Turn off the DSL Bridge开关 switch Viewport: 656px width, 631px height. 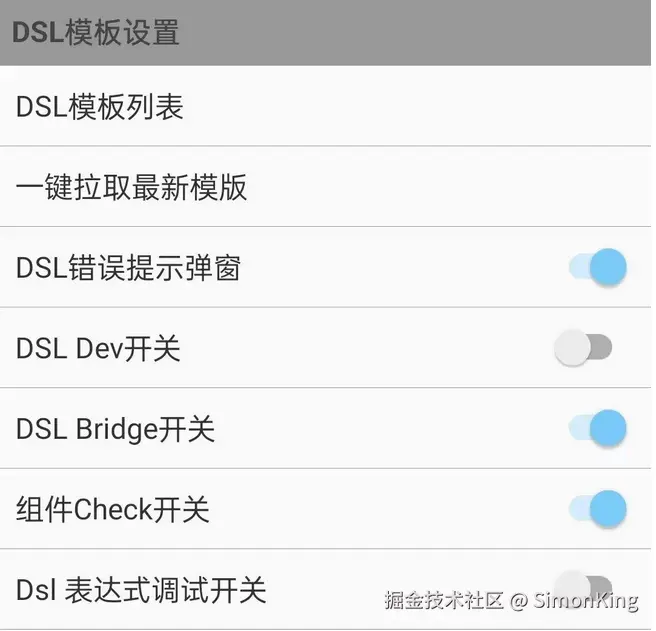click(597, 428)
